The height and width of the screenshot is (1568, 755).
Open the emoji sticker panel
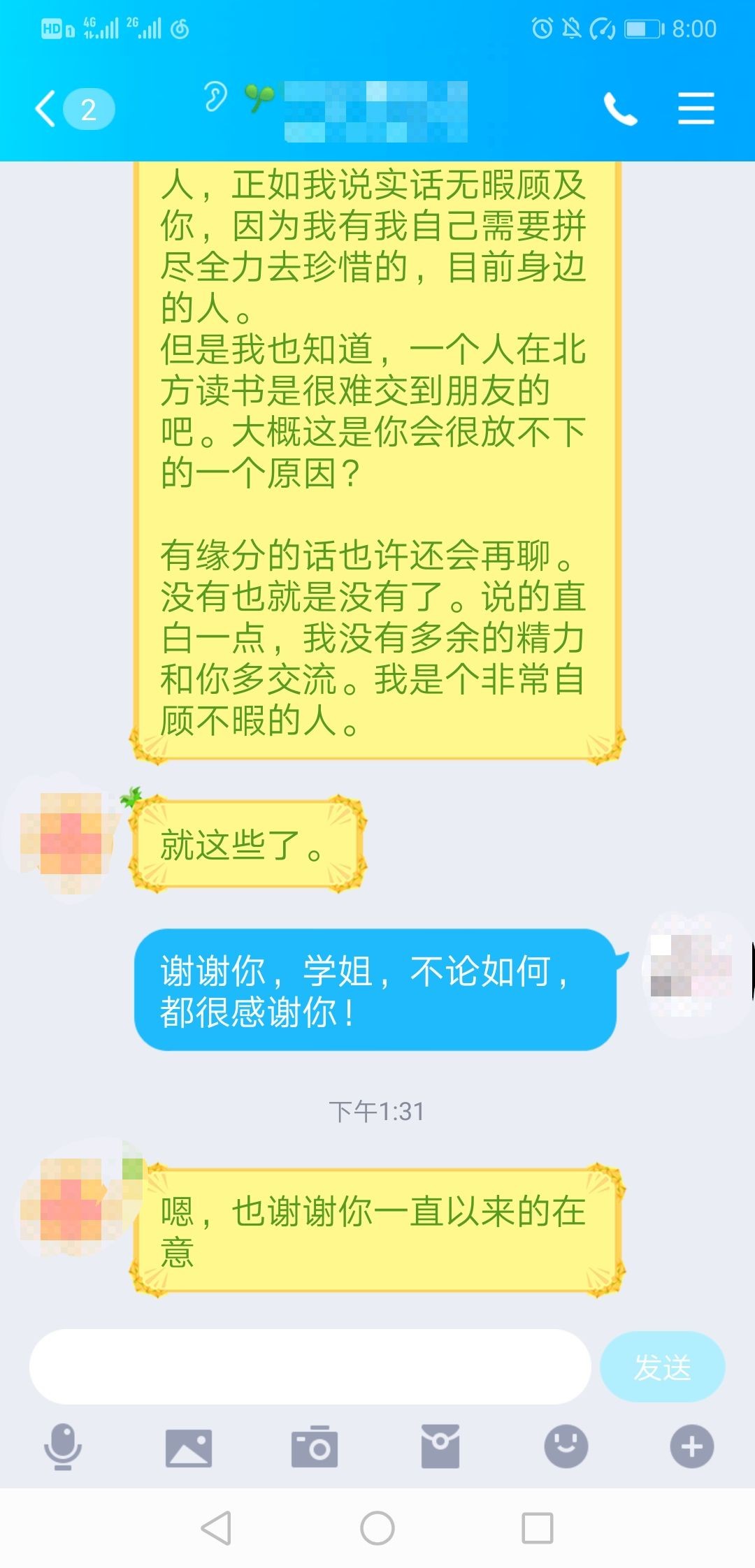(x=566, y=1446)
